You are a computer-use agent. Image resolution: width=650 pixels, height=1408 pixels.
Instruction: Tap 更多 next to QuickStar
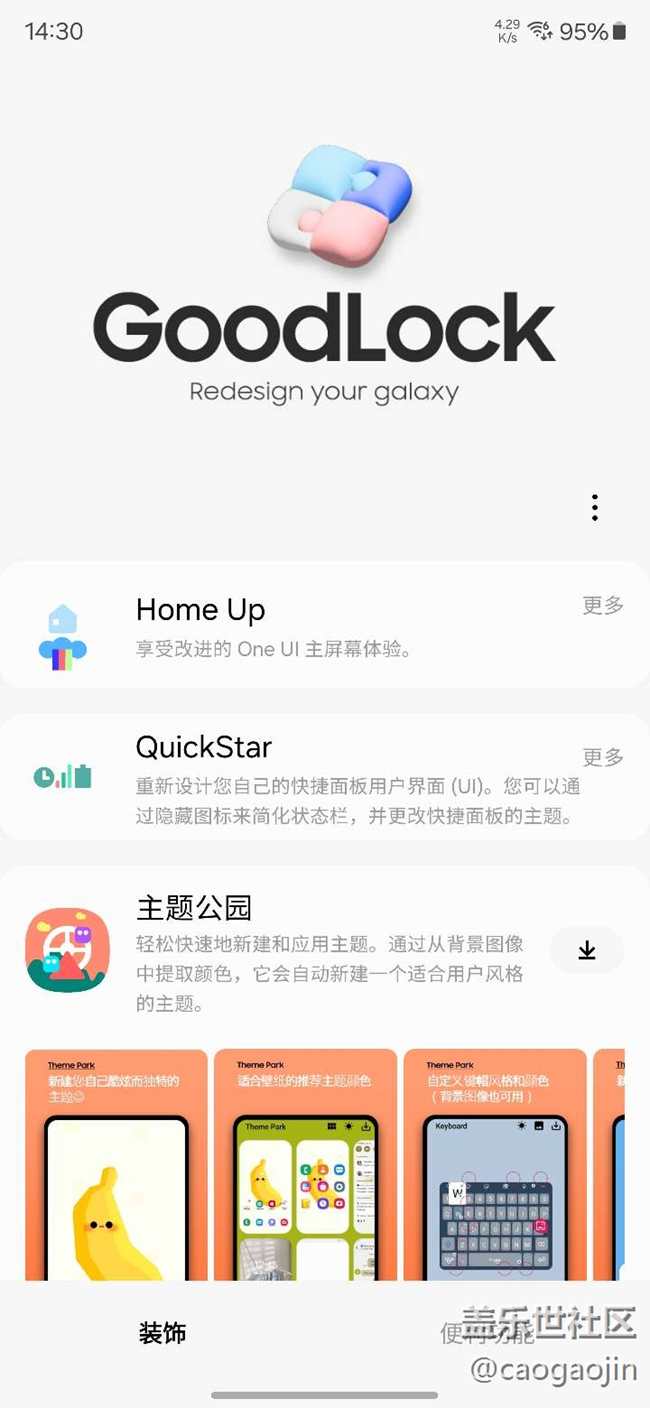coord(603,757)
